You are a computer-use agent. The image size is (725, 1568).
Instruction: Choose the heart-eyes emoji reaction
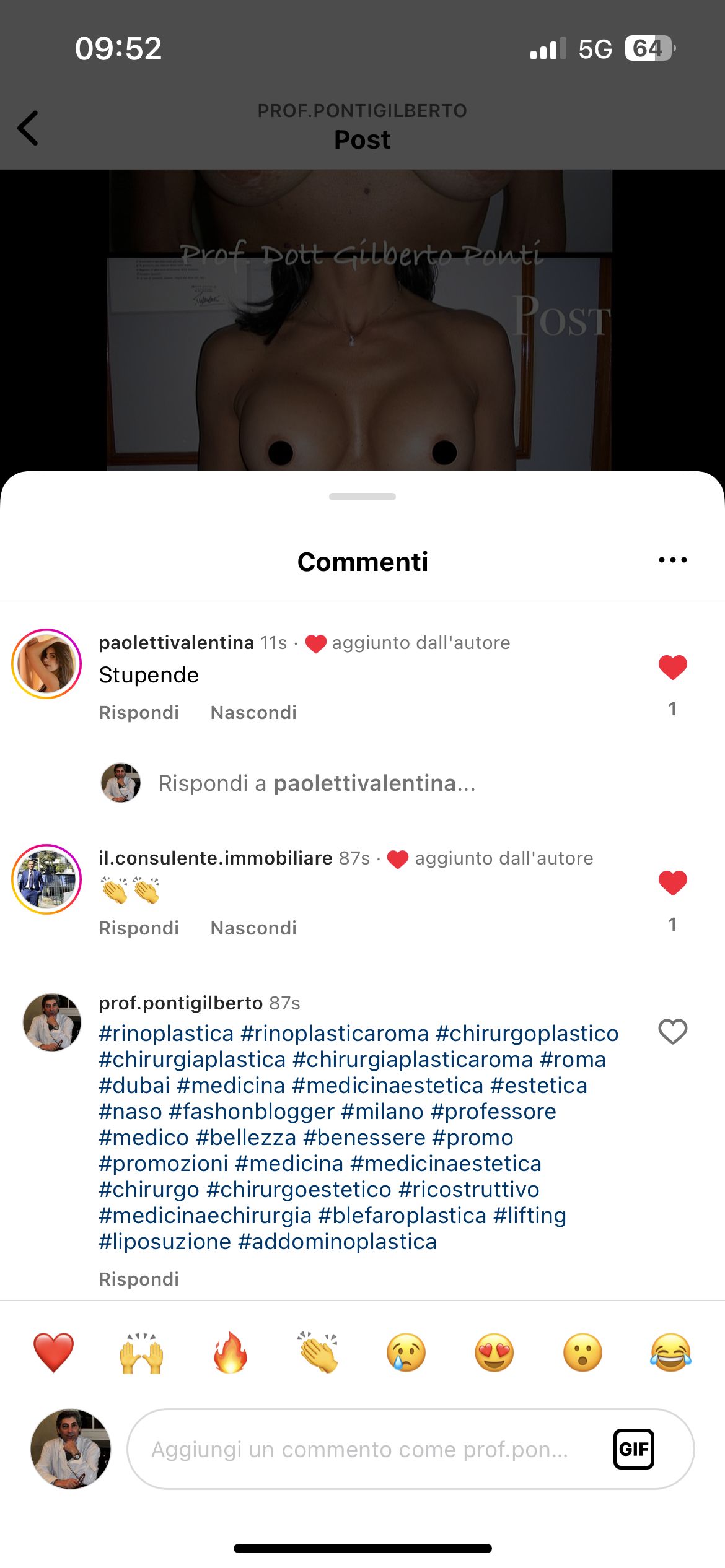coord(494,1354)
